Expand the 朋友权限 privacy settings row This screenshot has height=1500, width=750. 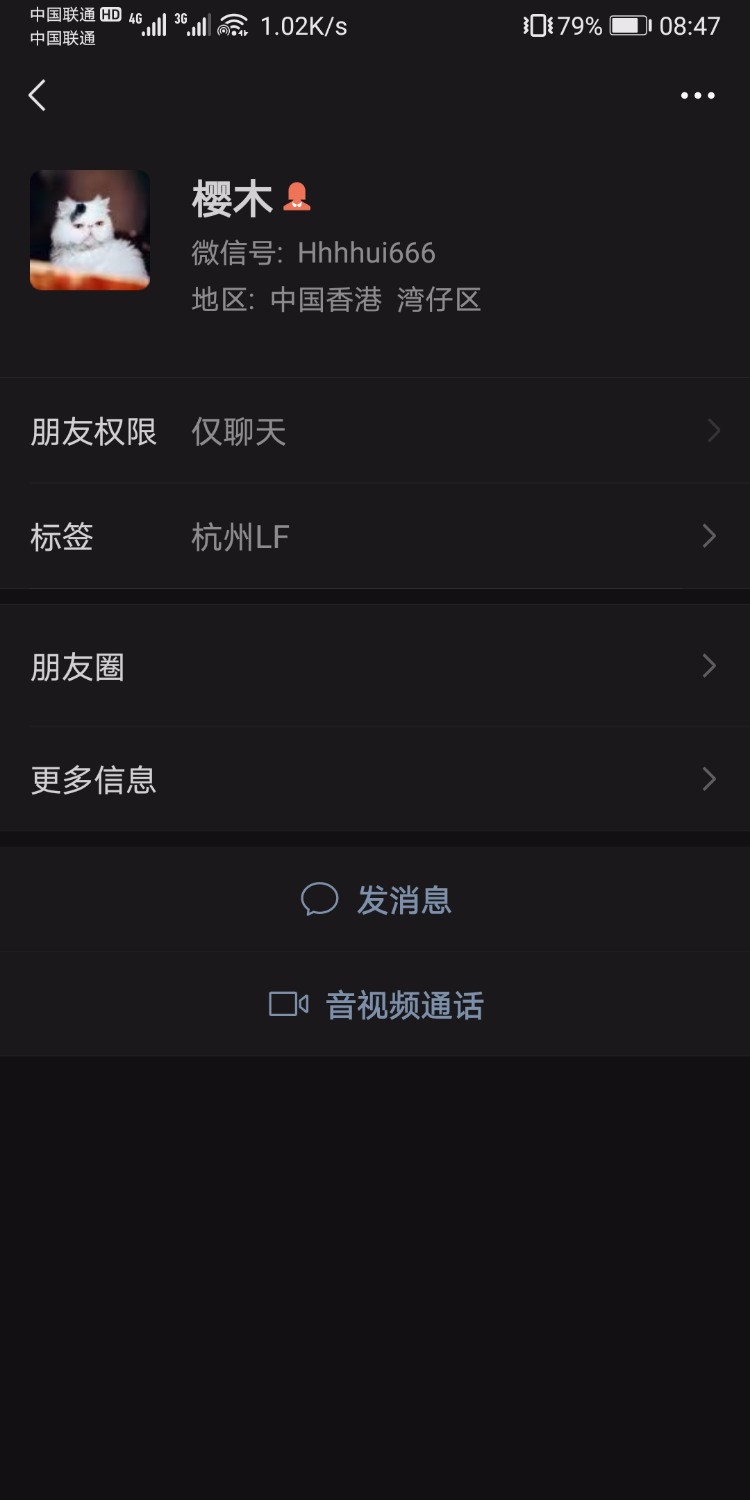(712, 431)
